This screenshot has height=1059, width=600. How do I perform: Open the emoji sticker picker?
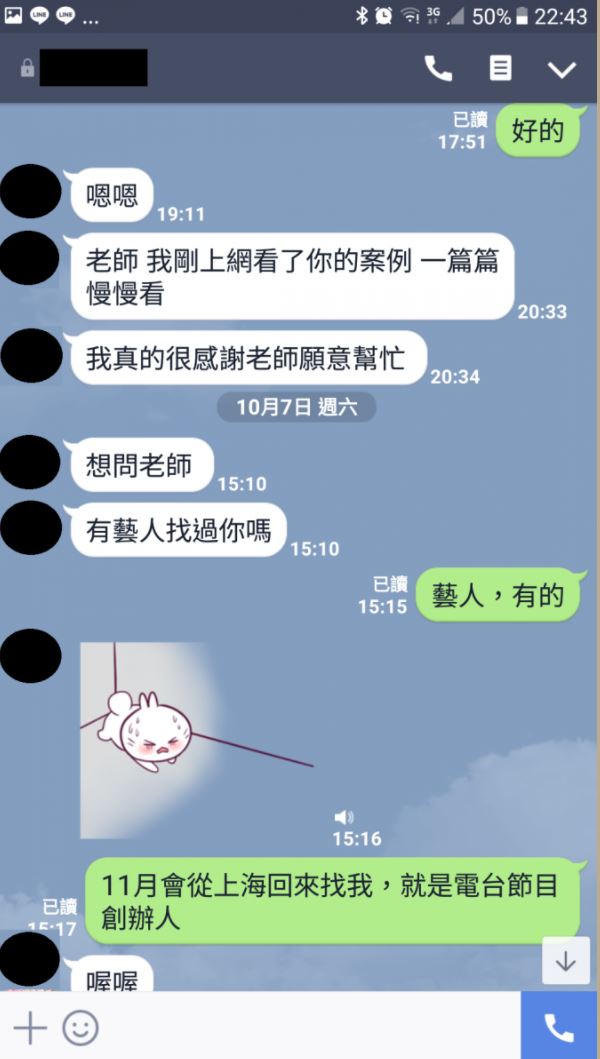click(x=80, y=1027)
